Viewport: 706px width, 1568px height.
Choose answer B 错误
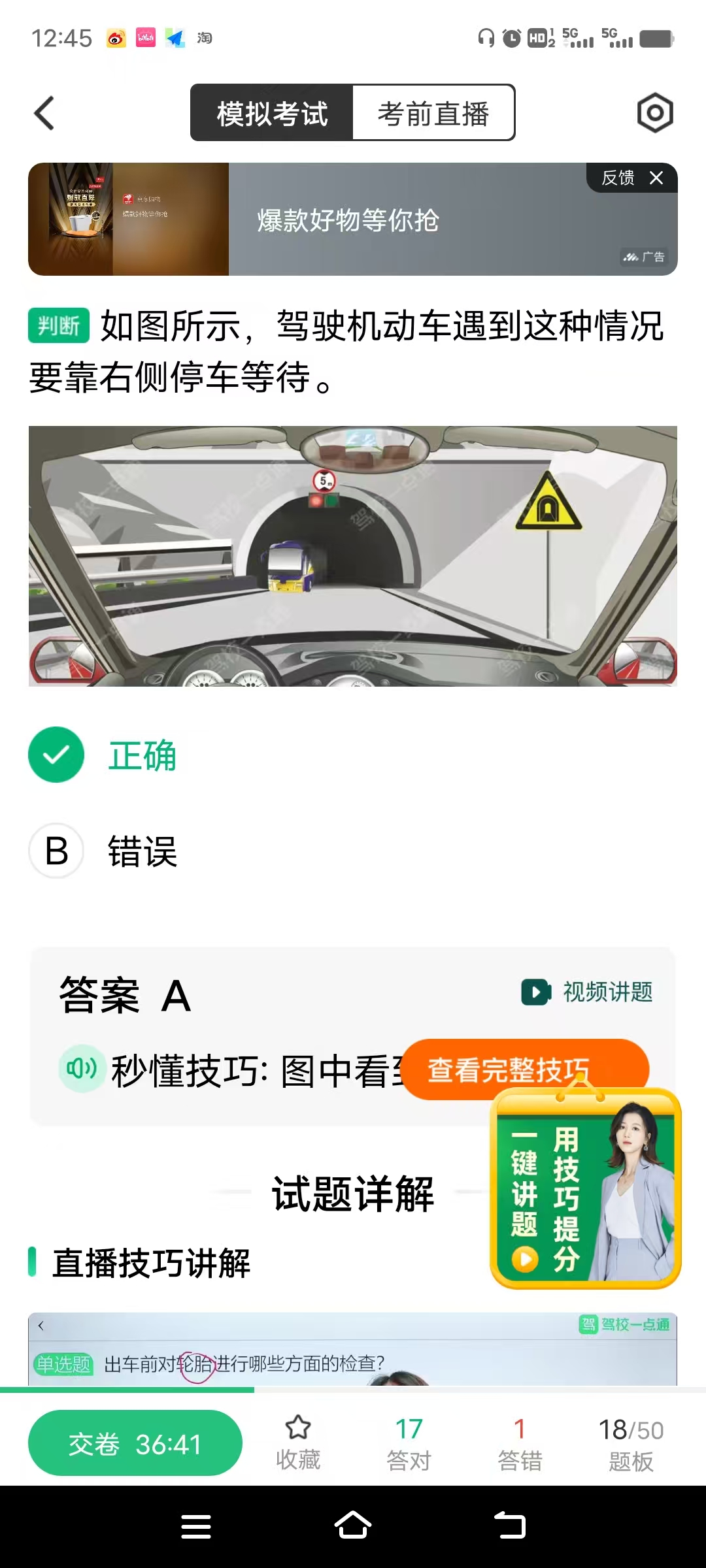tap(103, 851)
